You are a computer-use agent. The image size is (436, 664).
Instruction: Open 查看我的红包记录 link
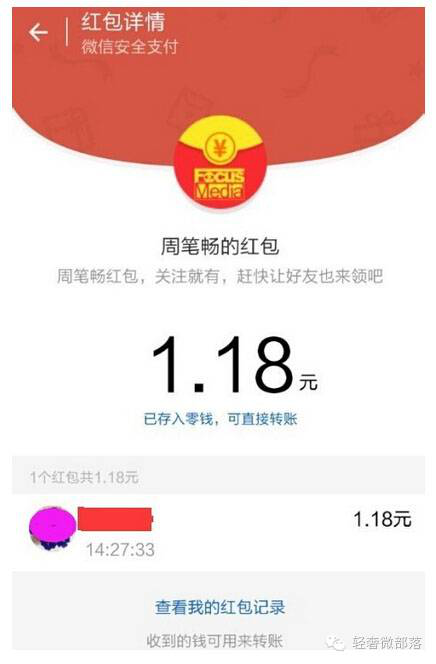(x=220, y=607)
